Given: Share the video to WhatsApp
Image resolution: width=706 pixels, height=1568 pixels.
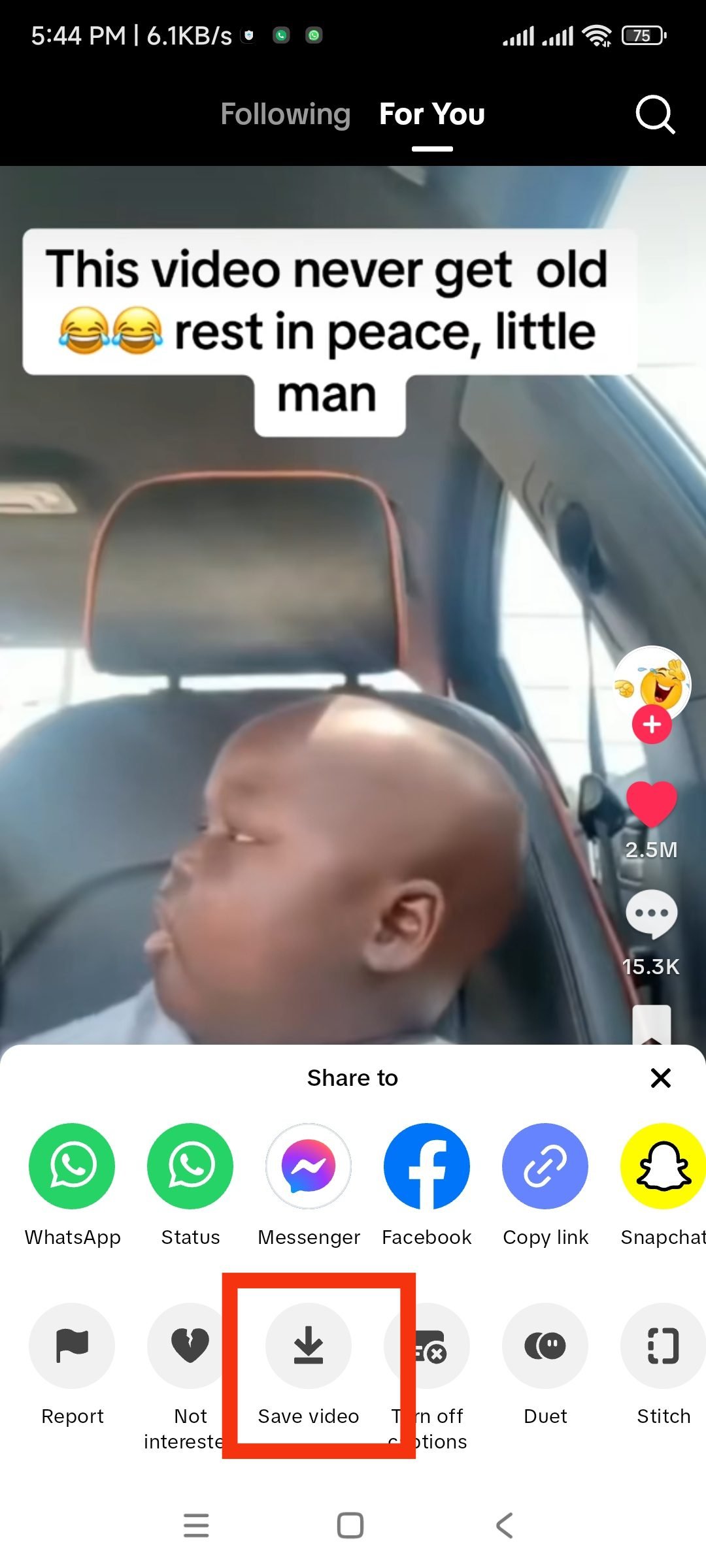Looking at the screenshot, I should pos(72,1166).
